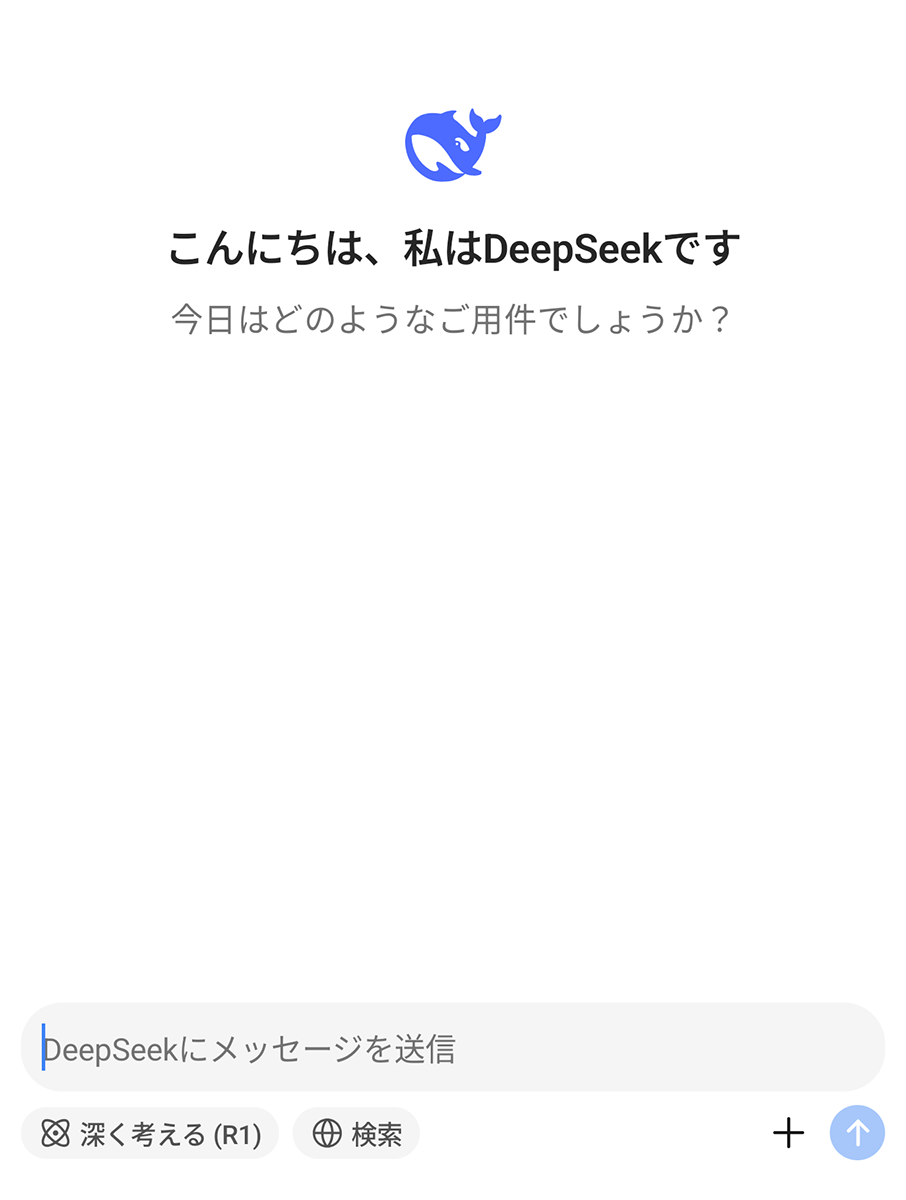Enable the 深く考える (R1) deep thinking chip
Viewport: 906px width, 1200px height.
(x=150, y=1134)
